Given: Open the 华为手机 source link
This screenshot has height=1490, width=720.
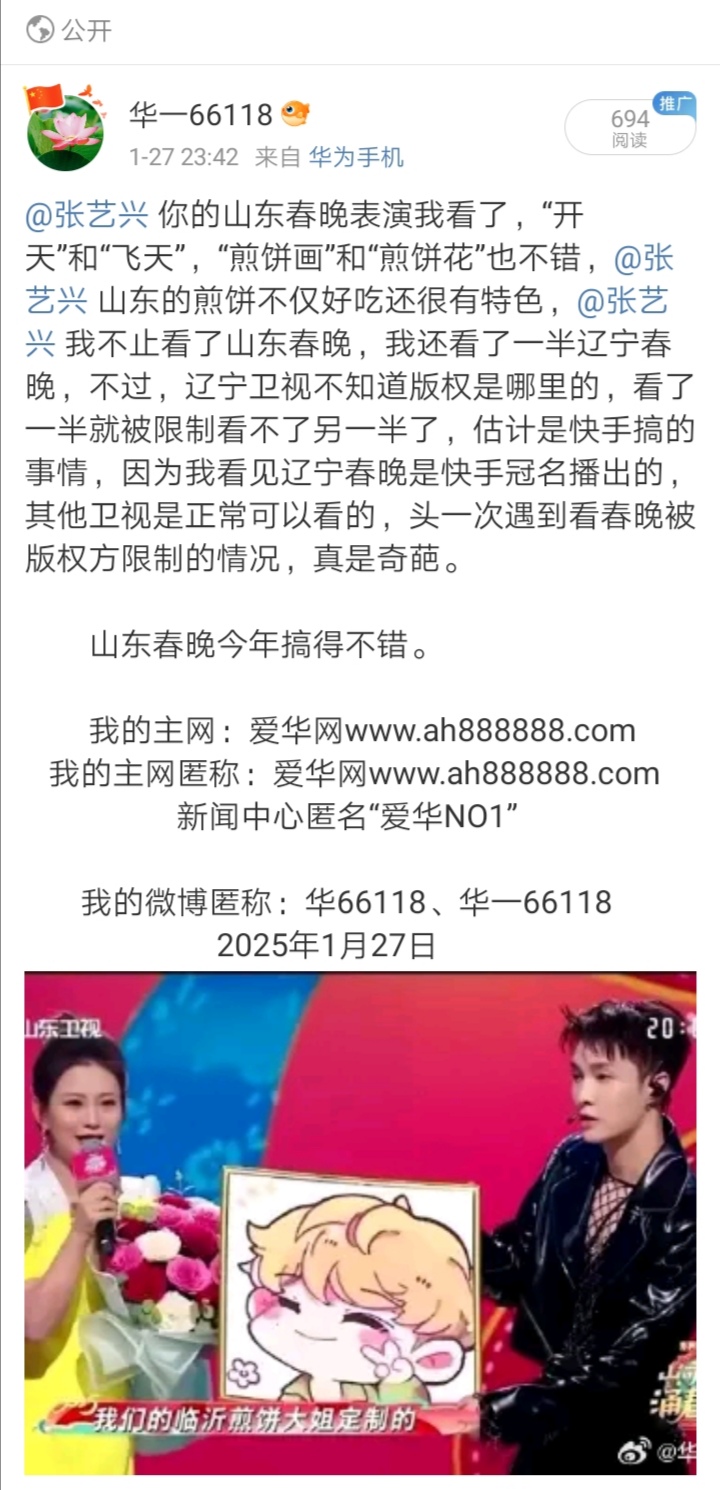Looking at the screenshot, I should [x=356, y=157].
